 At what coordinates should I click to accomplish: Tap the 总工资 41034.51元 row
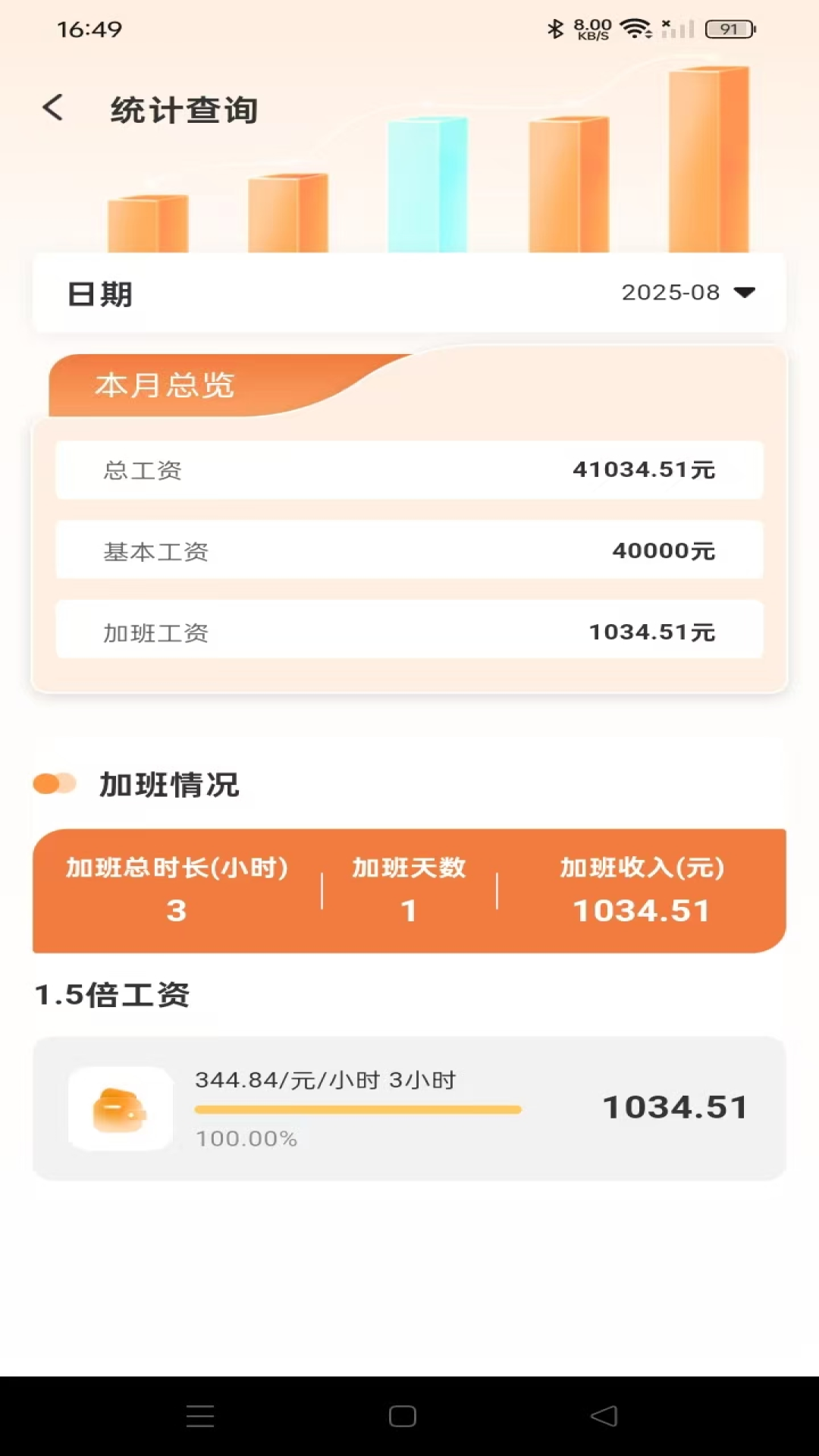point(409,470)
